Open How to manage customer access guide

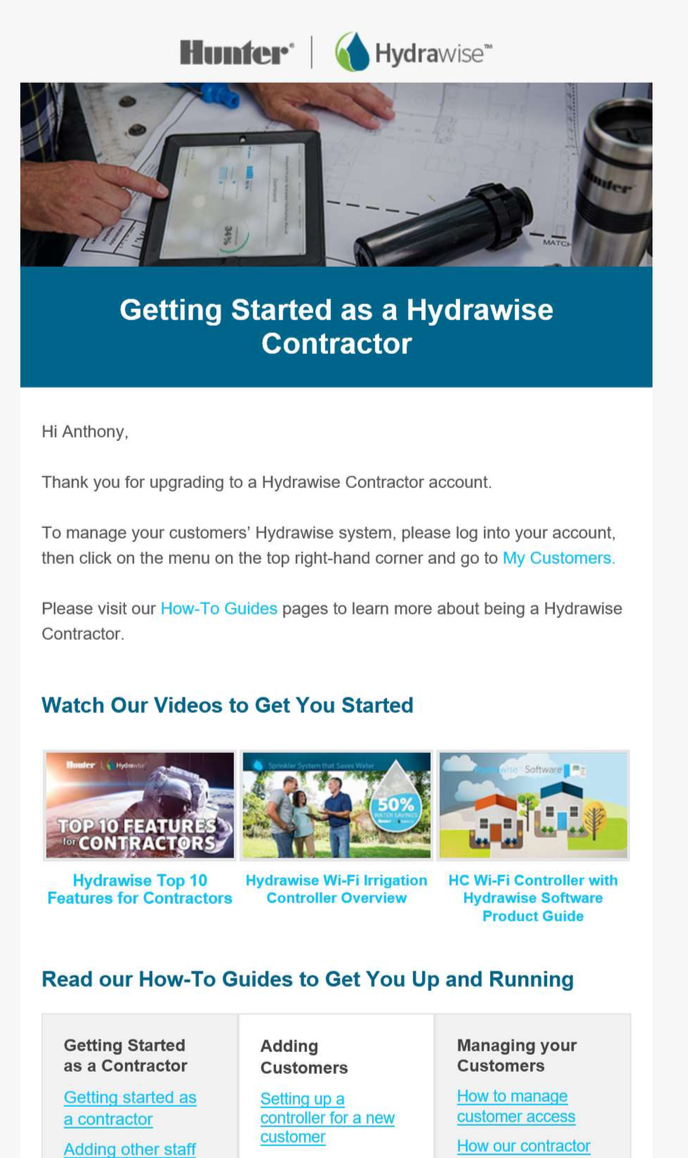pos(516,1106)
